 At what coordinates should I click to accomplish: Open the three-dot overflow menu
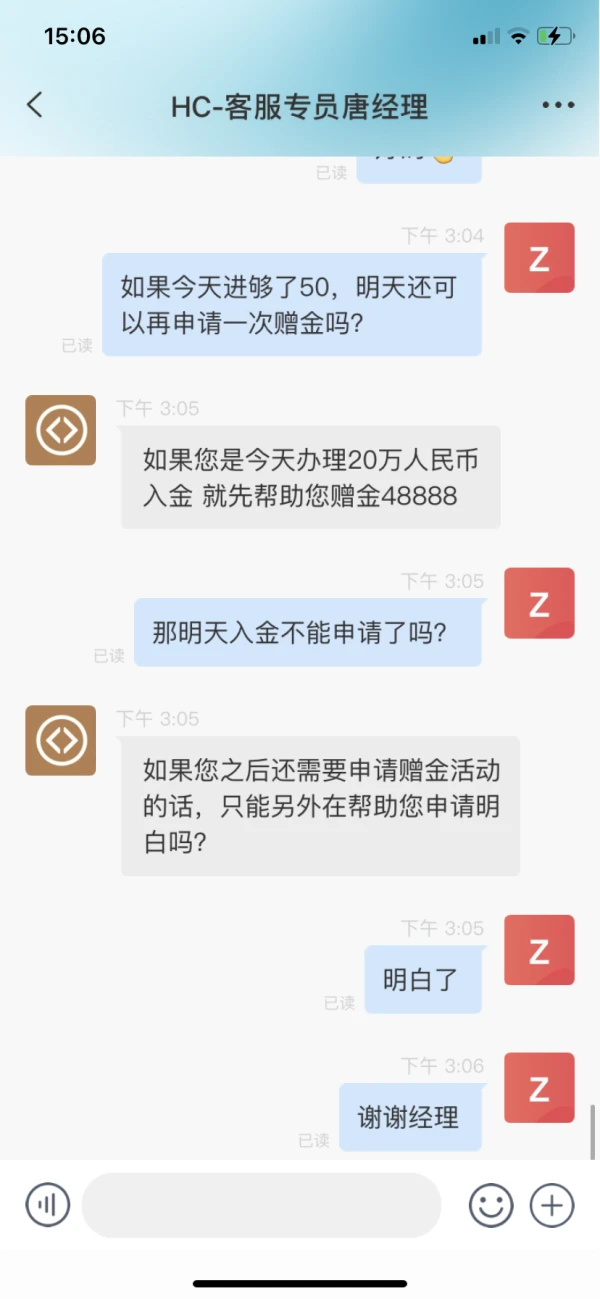coord(557,105)
